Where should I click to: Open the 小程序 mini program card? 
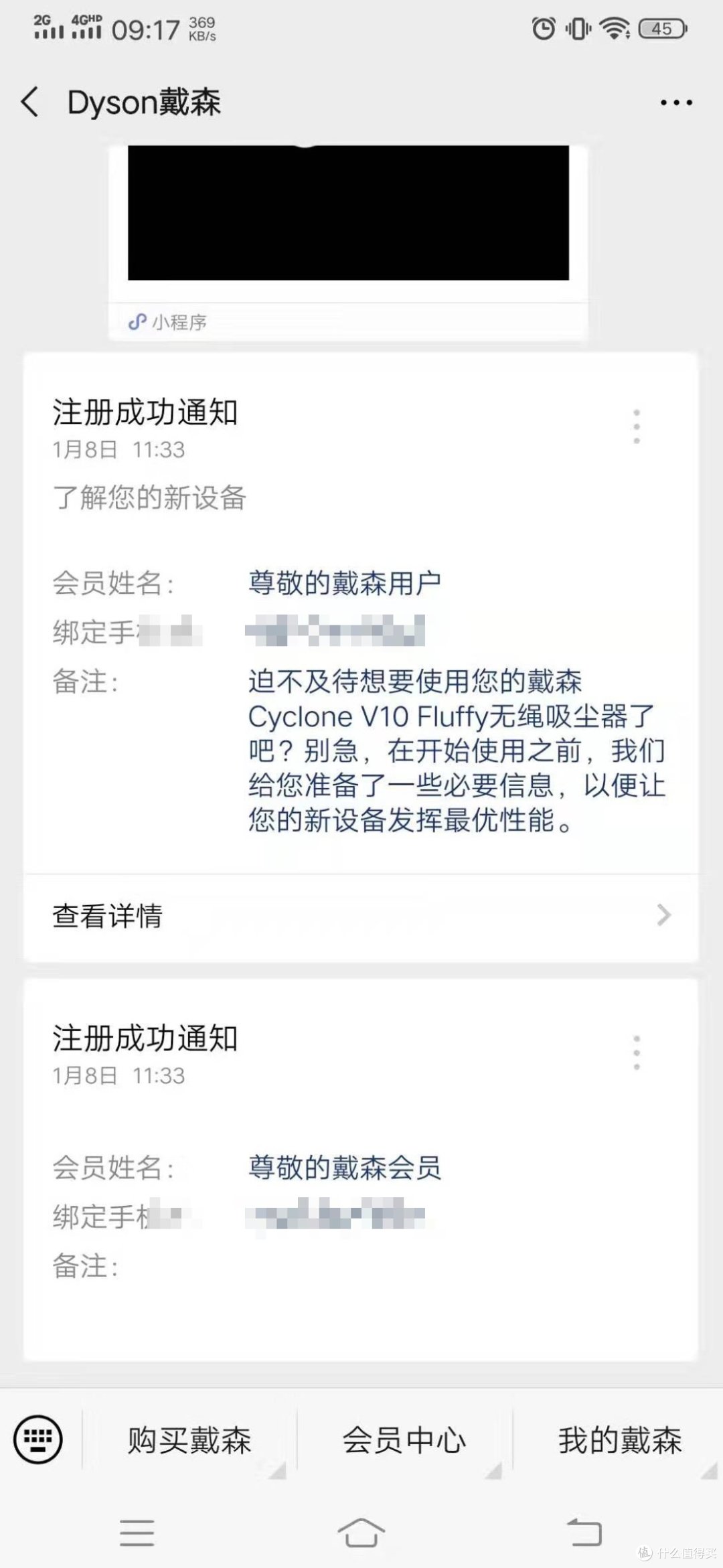pyautogui.click(x=348, y=241)
